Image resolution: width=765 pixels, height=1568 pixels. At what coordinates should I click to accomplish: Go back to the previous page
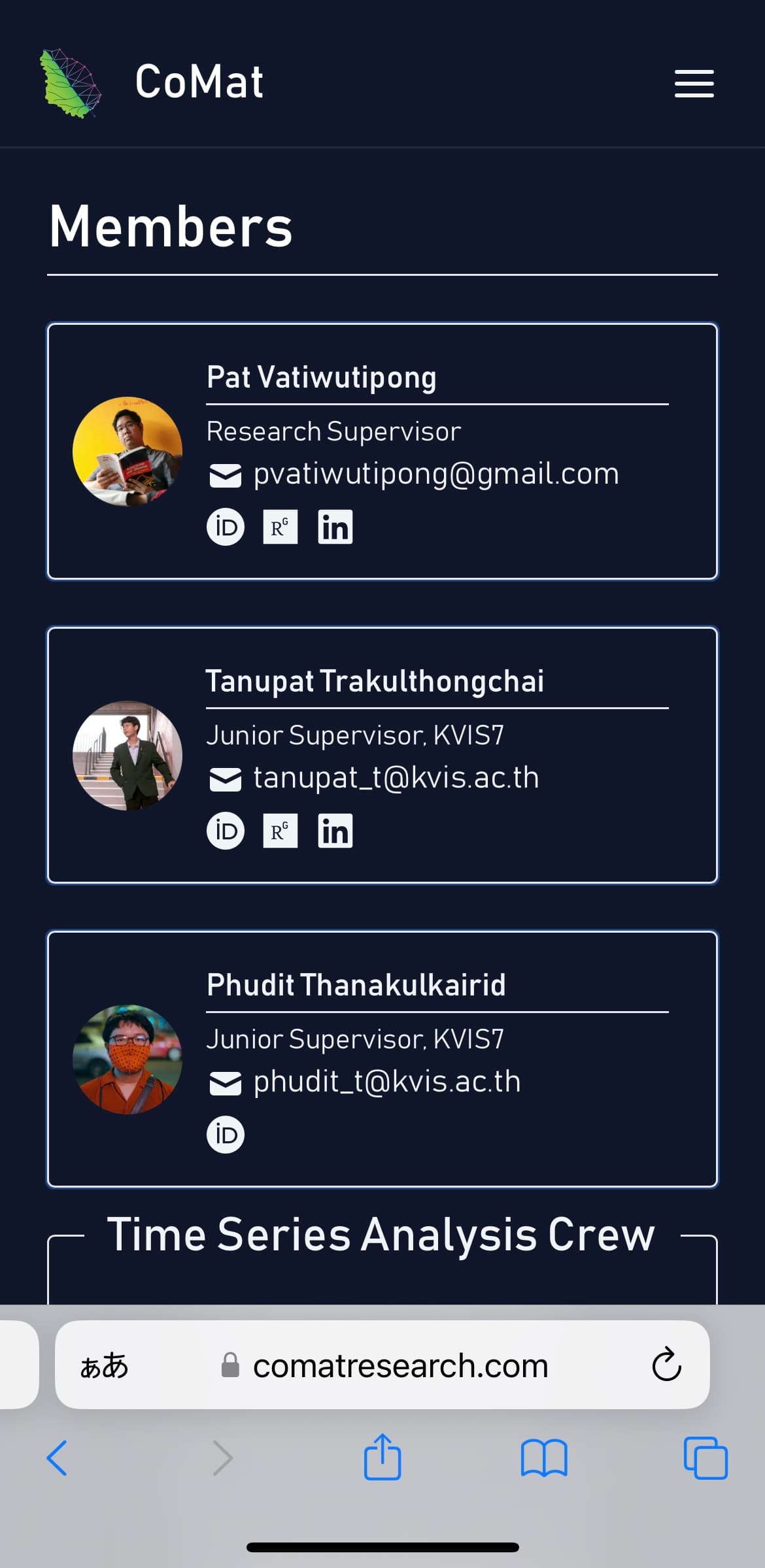(57, 1458)
